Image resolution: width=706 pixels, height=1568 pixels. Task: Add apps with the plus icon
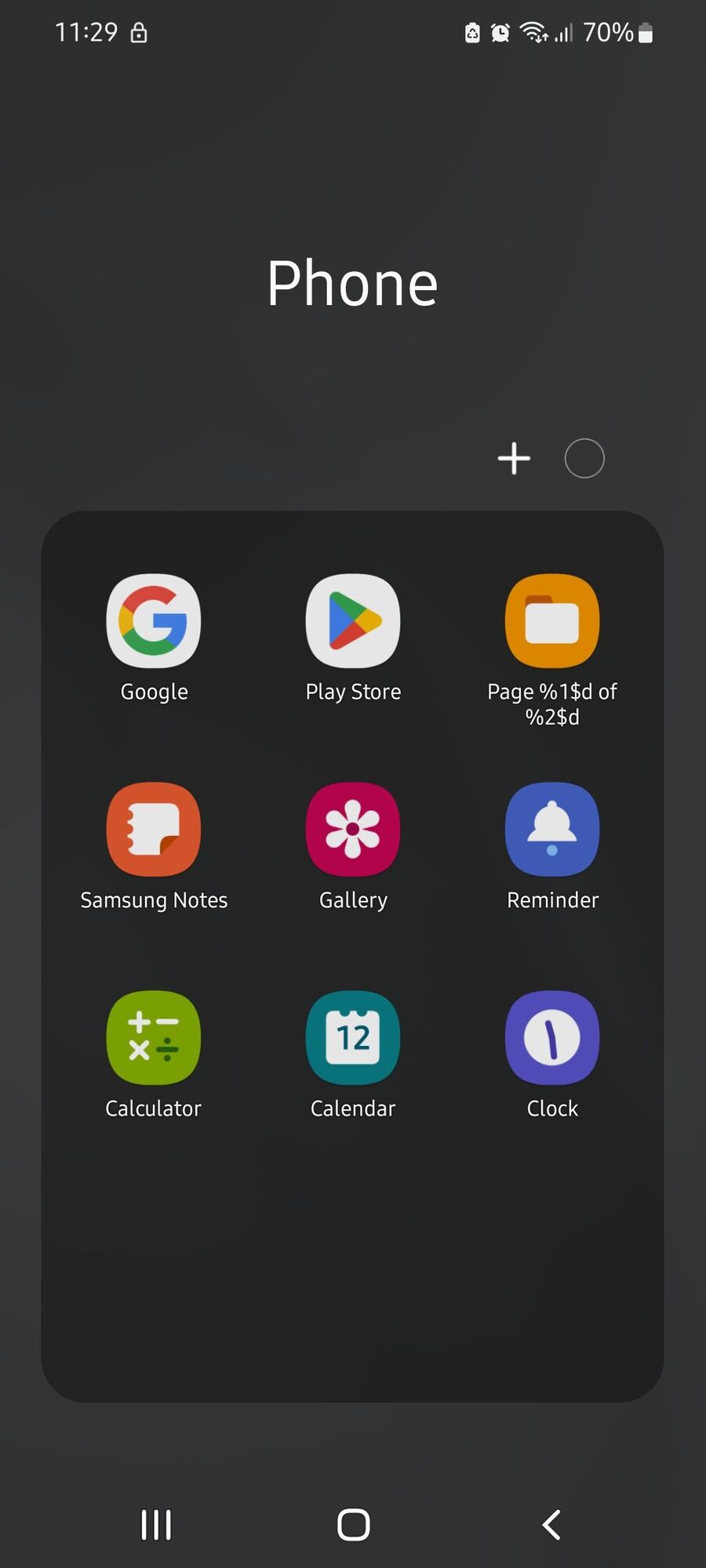(514, 459)
